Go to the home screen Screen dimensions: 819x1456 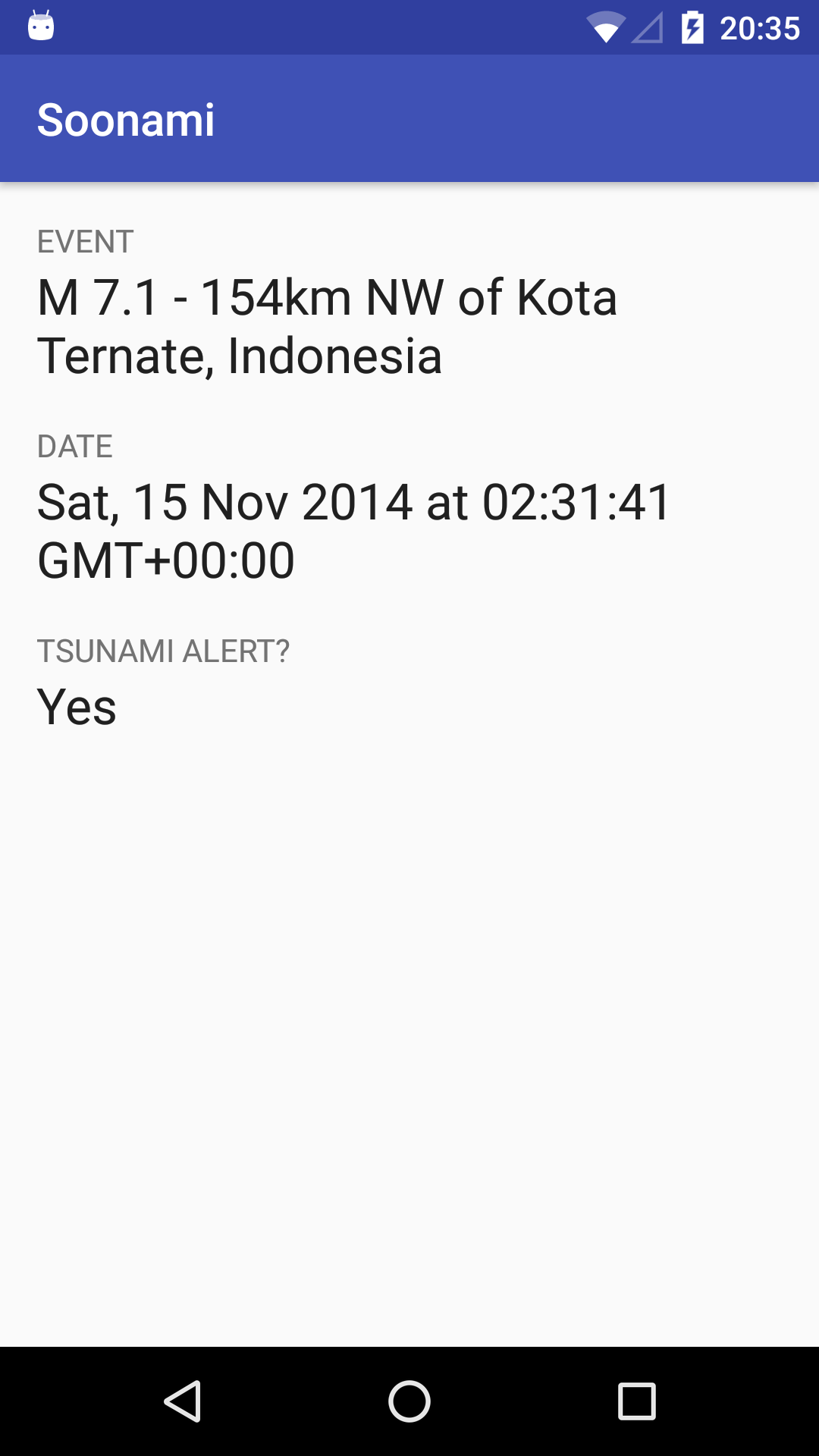coord(409,1401)
